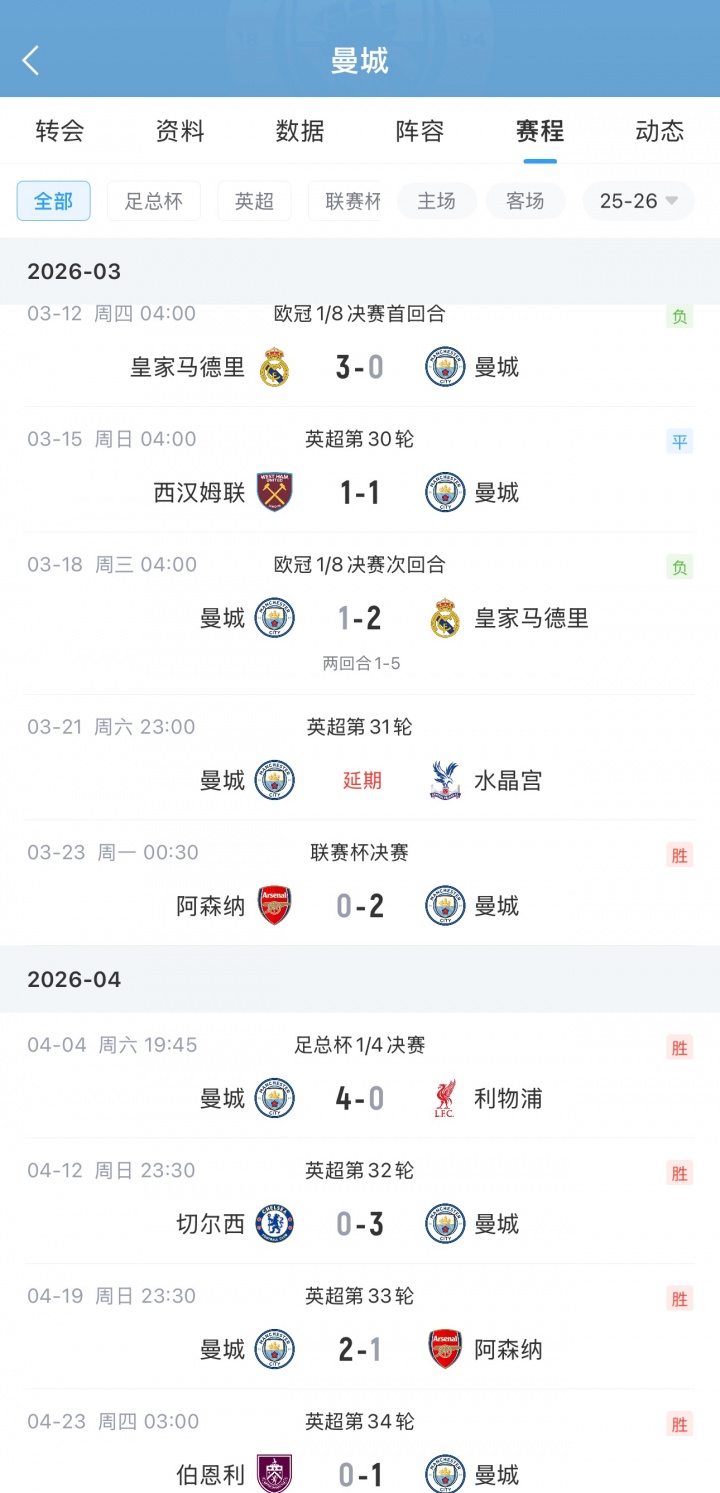720x1493 pixels.
Task: Switch to the 转会 tab
Action: [x=60, y=131]
